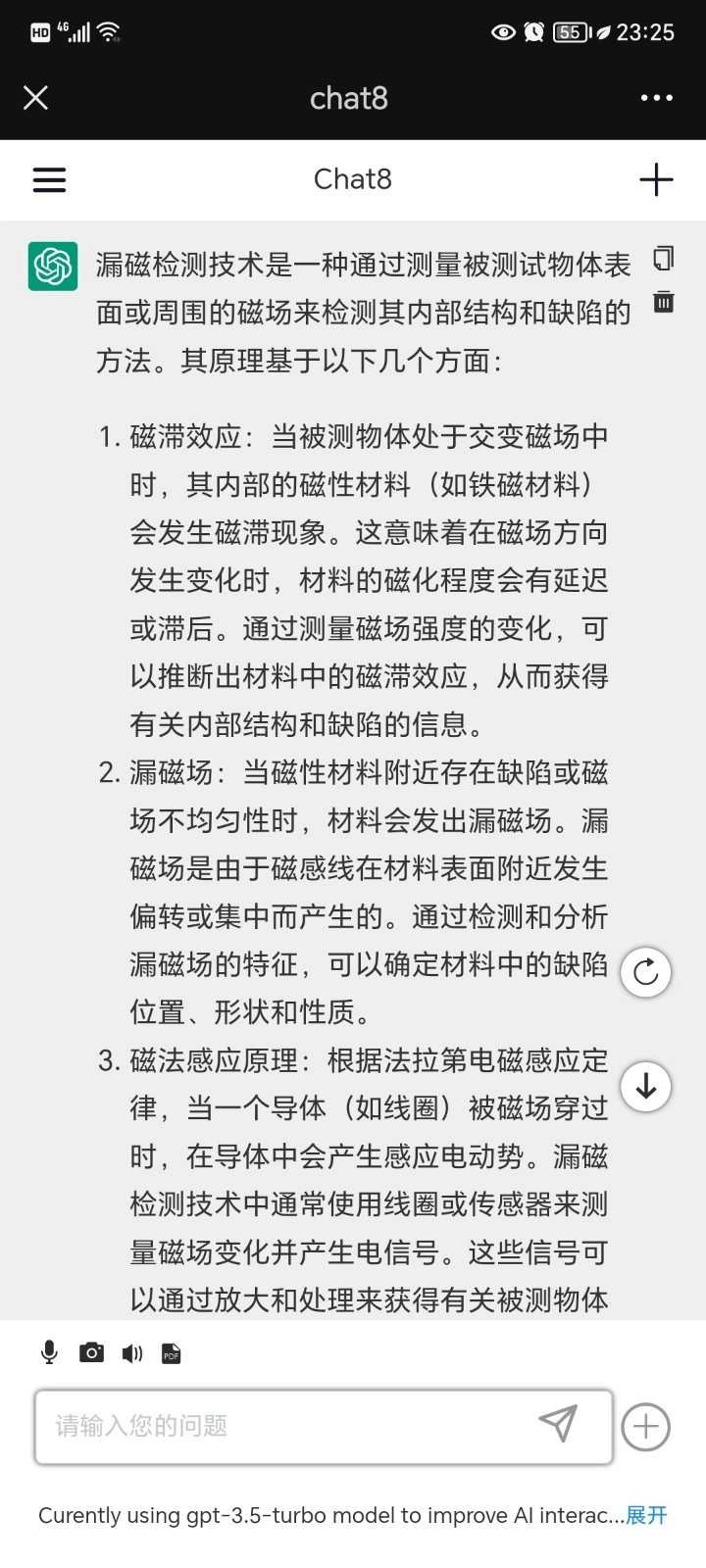This screenshot has width=706, height=1568.
Task: Open the sidebar hamburger menu
Action: [x=49, y=180]
